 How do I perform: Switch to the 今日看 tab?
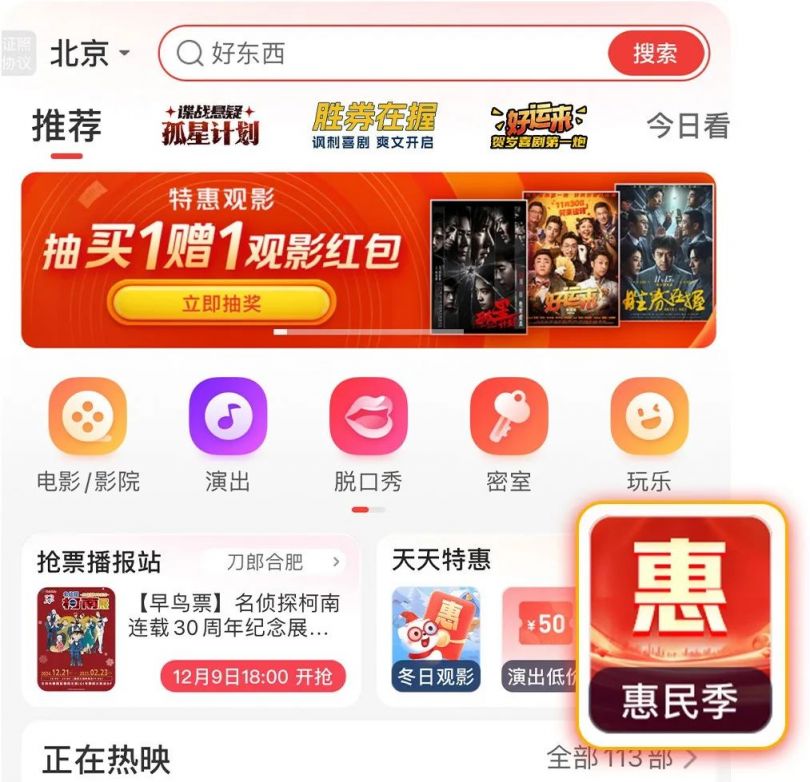click(x=687, y=126)
